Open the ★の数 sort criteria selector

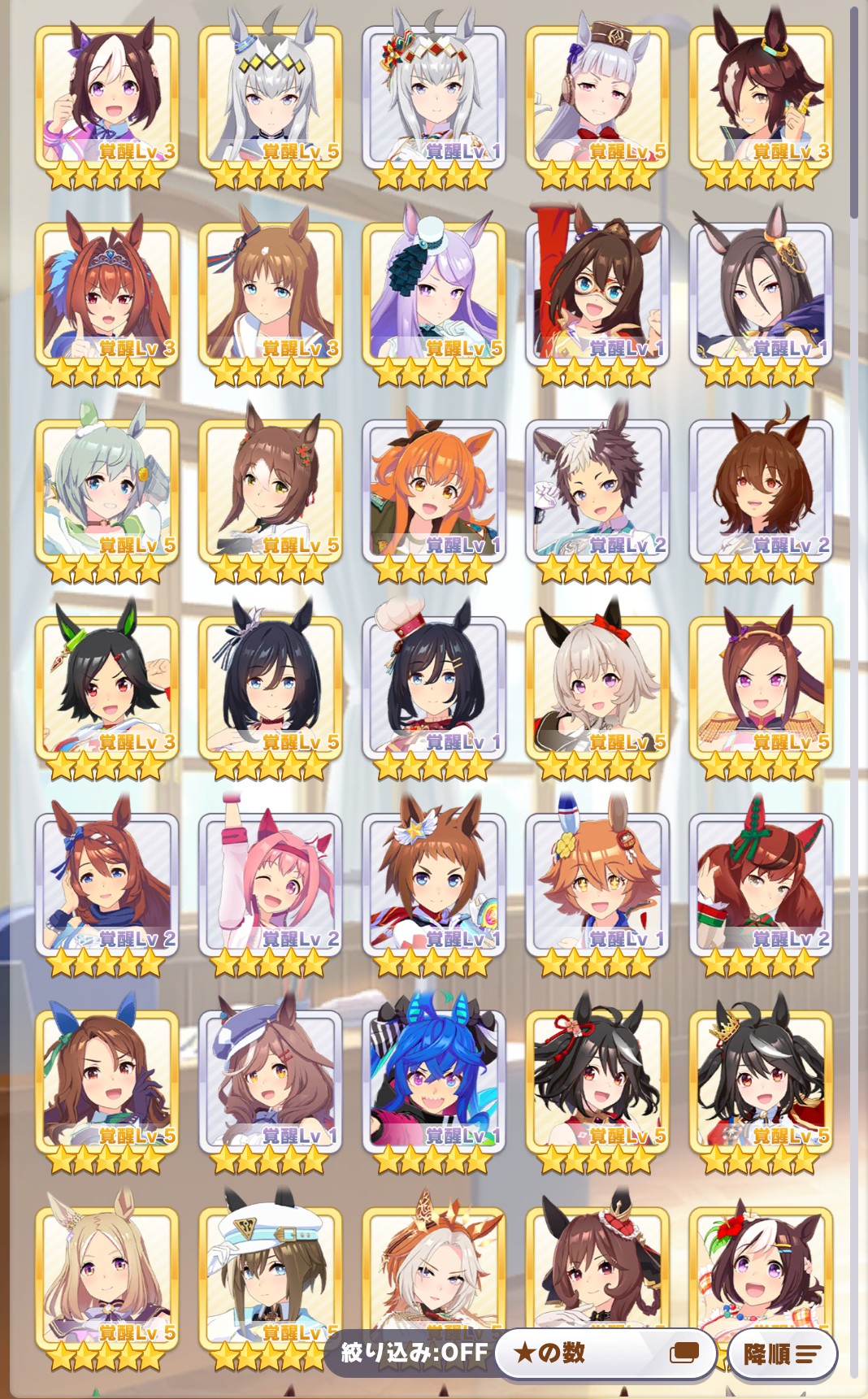click(605, 1353)
